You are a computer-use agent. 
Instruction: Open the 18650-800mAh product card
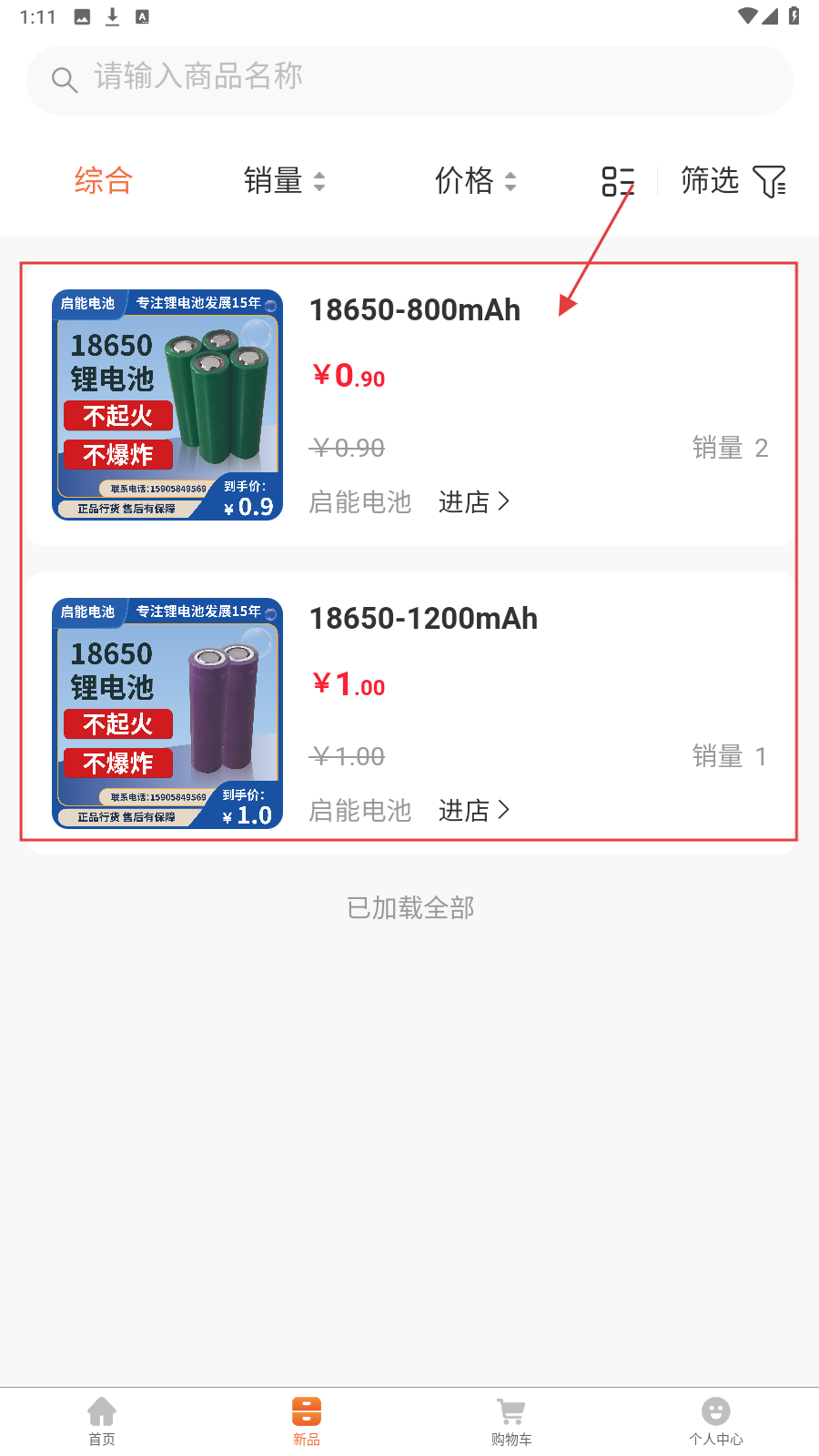(415, 310)
